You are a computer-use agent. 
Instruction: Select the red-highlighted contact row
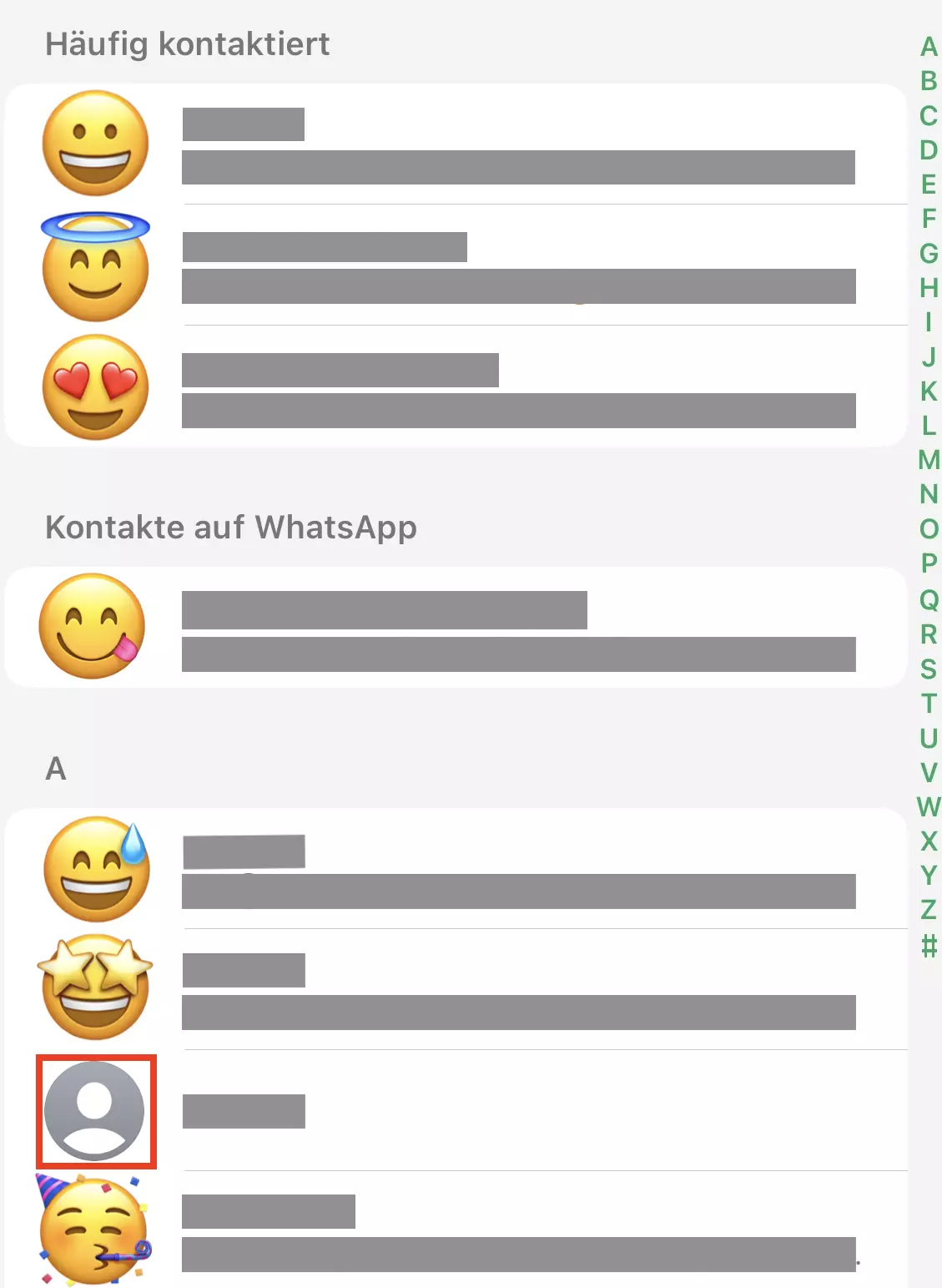459,1110
